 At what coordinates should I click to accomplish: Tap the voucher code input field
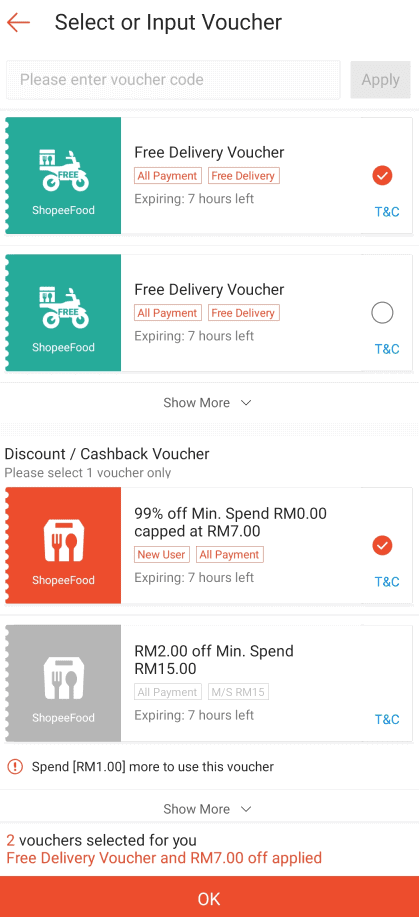(173, 80)
